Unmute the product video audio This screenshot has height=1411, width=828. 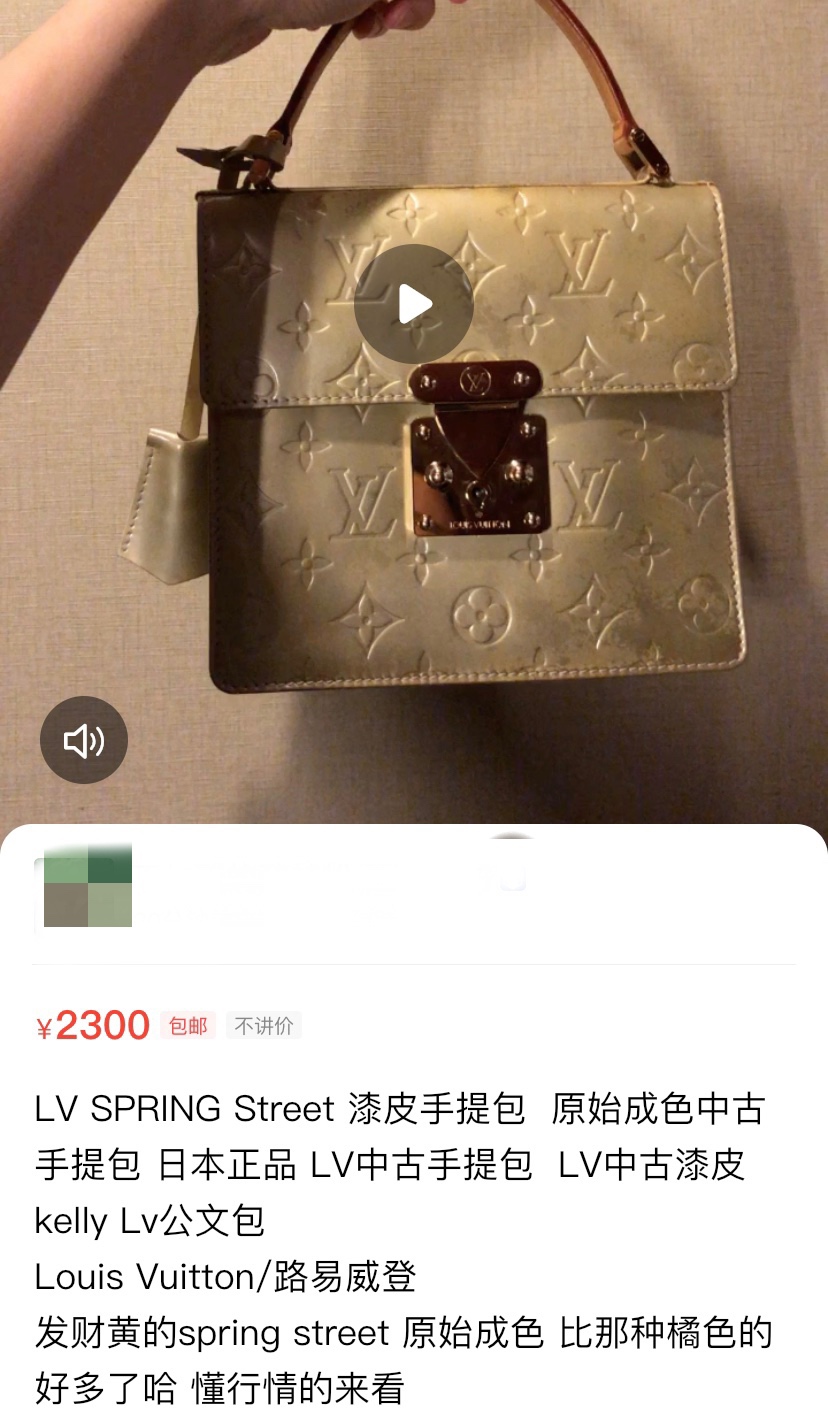pyautogui.click(x=83, y=740)
